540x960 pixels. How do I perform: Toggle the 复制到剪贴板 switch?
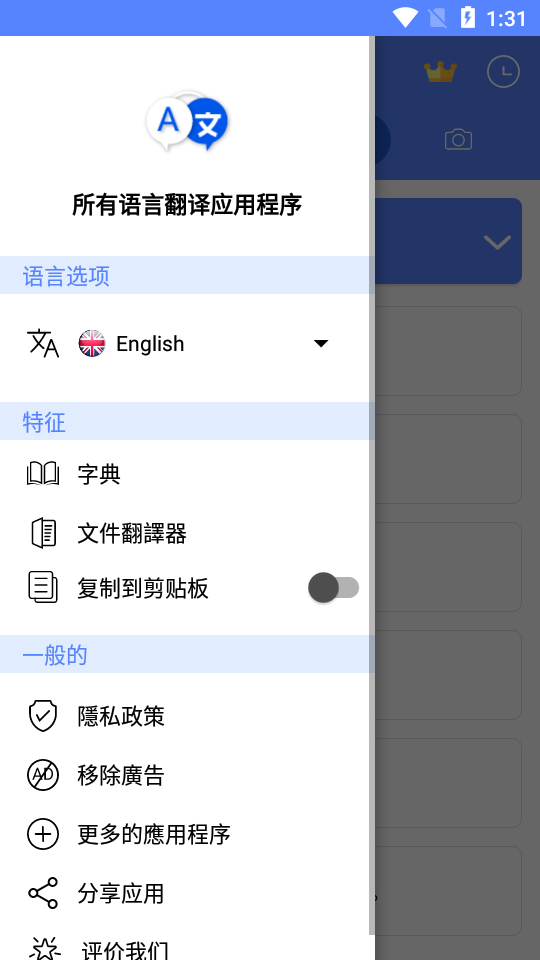tap(334, 588)
